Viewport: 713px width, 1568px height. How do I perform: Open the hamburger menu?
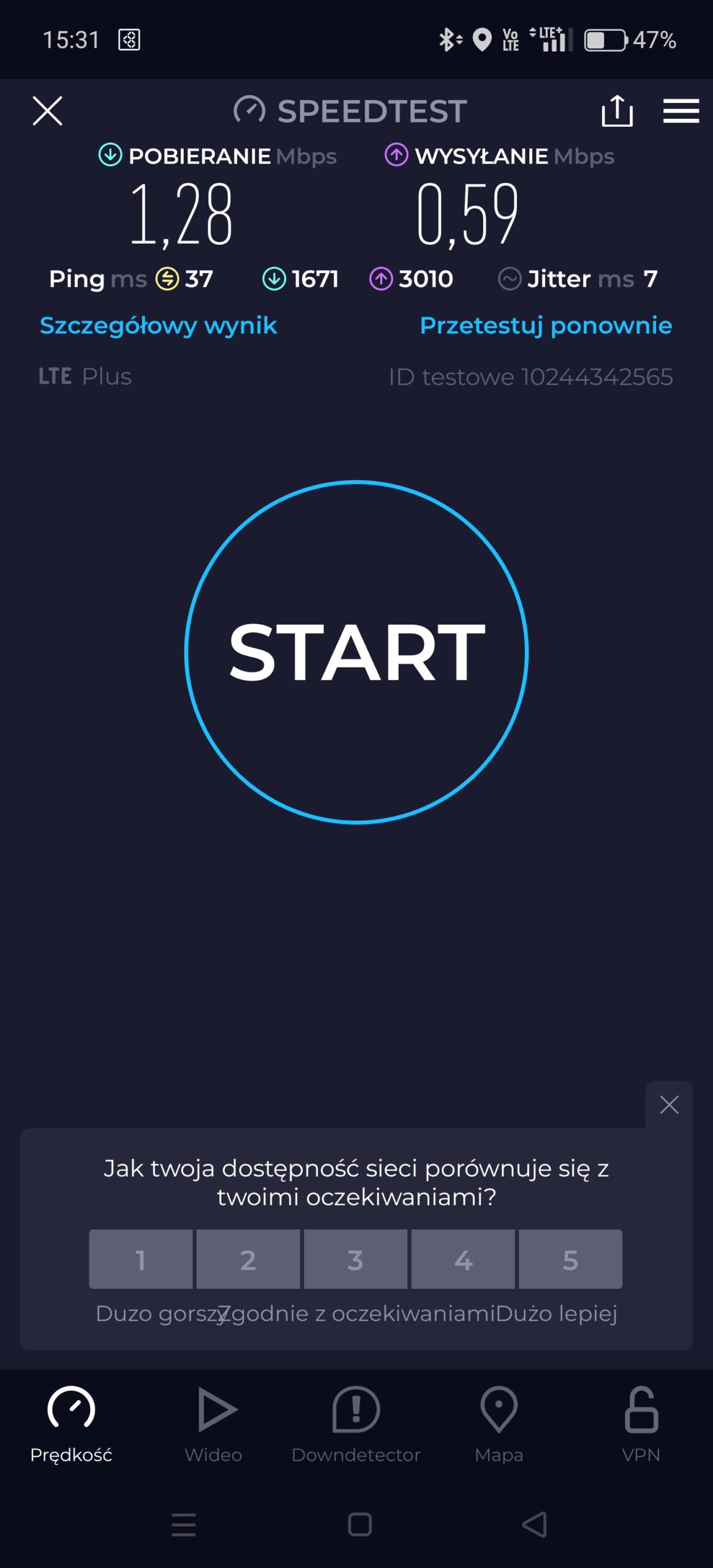pyautogui.click(x=681, y=111)
